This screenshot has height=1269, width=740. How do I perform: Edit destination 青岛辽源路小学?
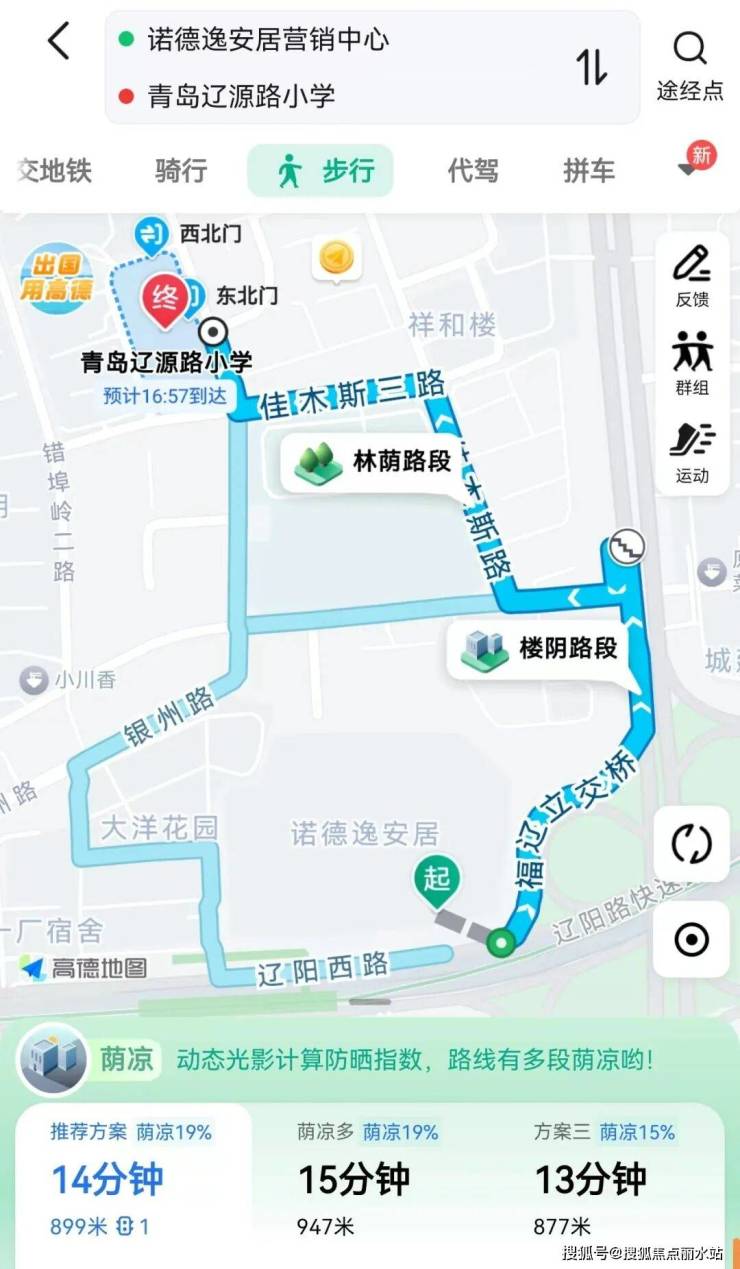[x=241, y=96]
